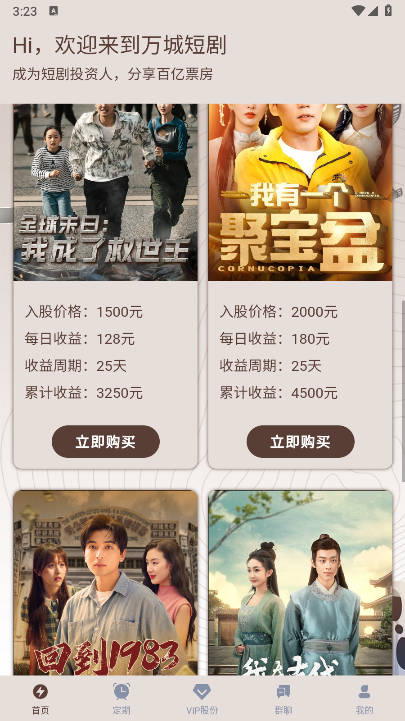
Task: Buy the 1500元 drama share now
Action: [x=106, y=441]
